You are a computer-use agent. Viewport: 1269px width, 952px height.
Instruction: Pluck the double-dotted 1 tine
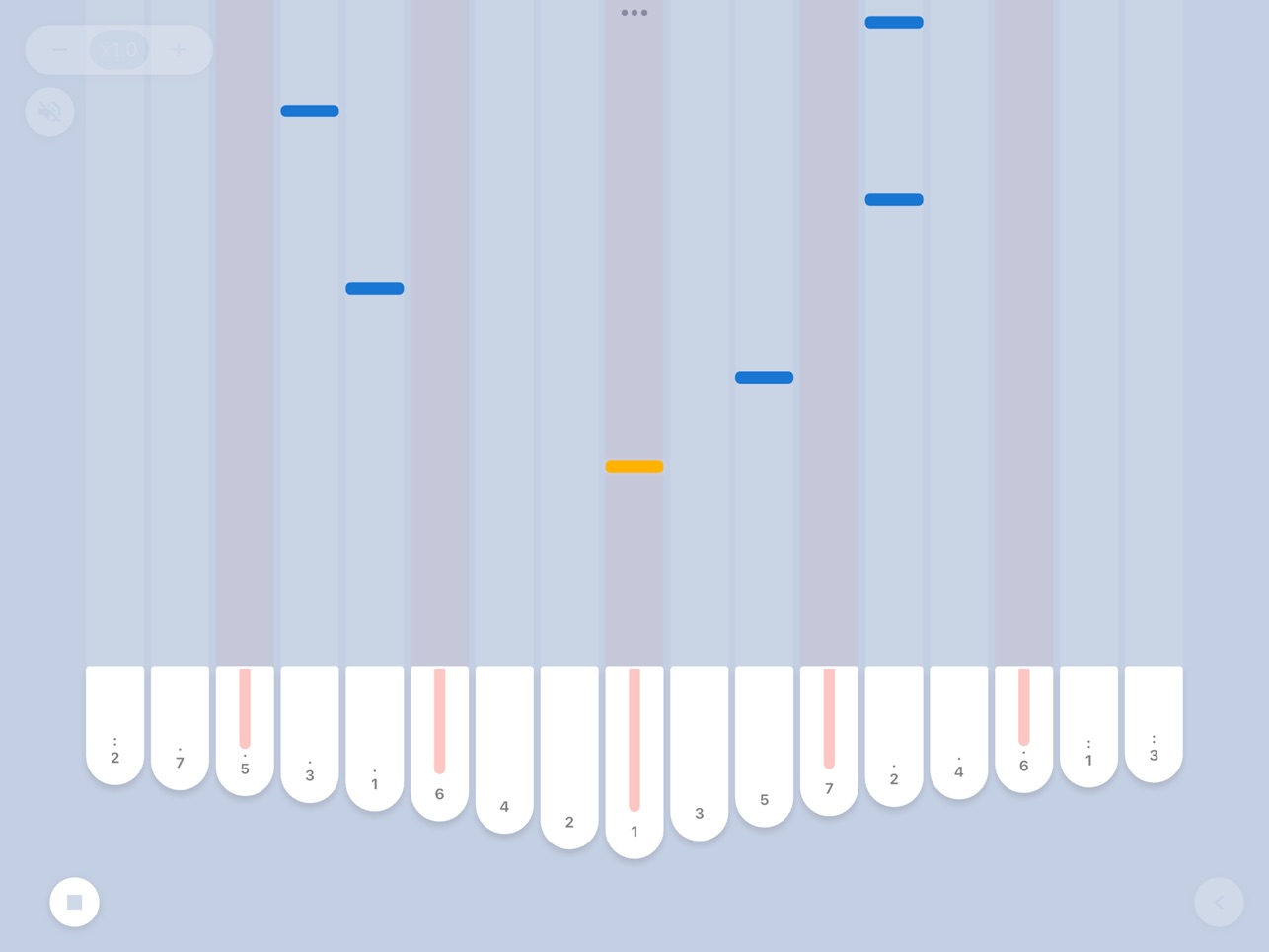point(1088,726)
